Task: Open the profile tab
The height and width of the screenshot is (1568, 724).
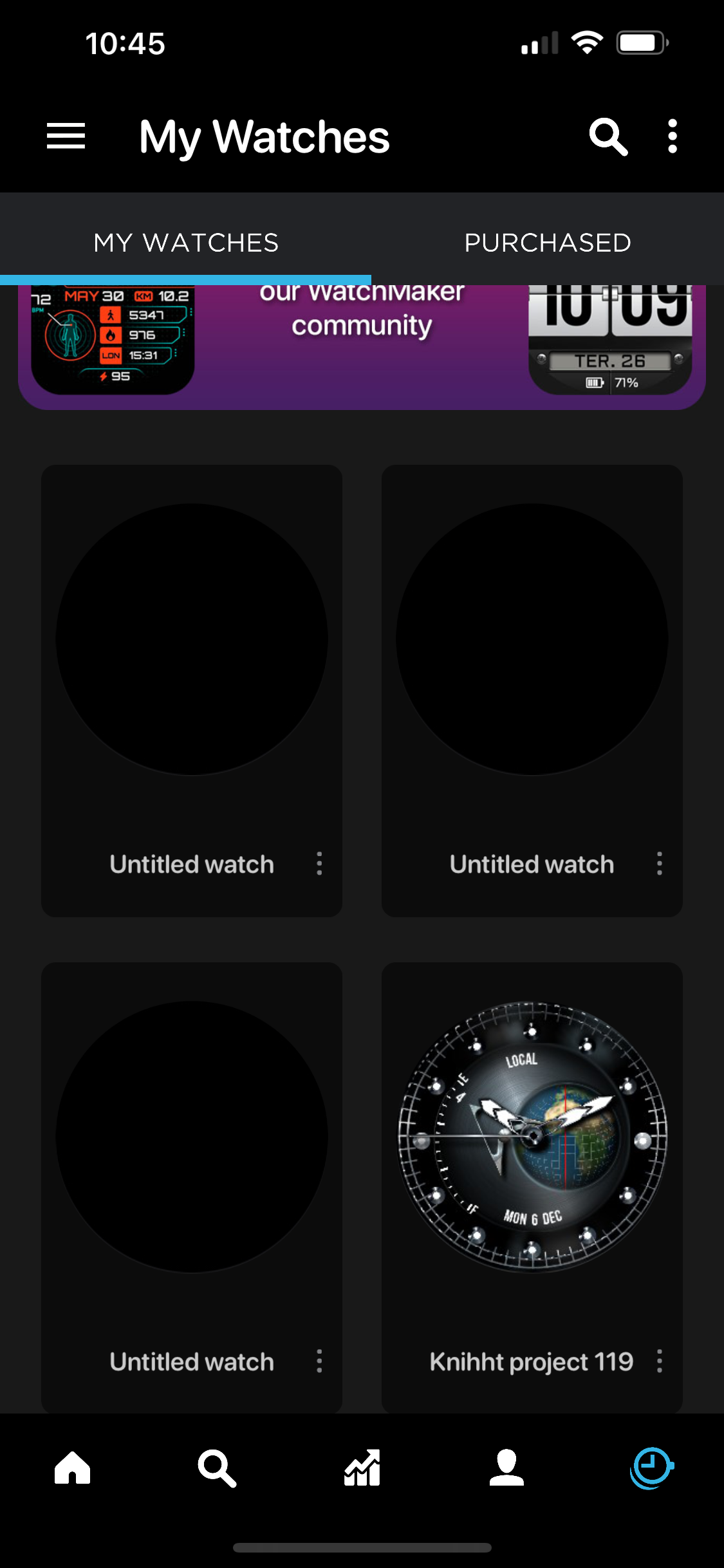Action: click(506, 1468)
